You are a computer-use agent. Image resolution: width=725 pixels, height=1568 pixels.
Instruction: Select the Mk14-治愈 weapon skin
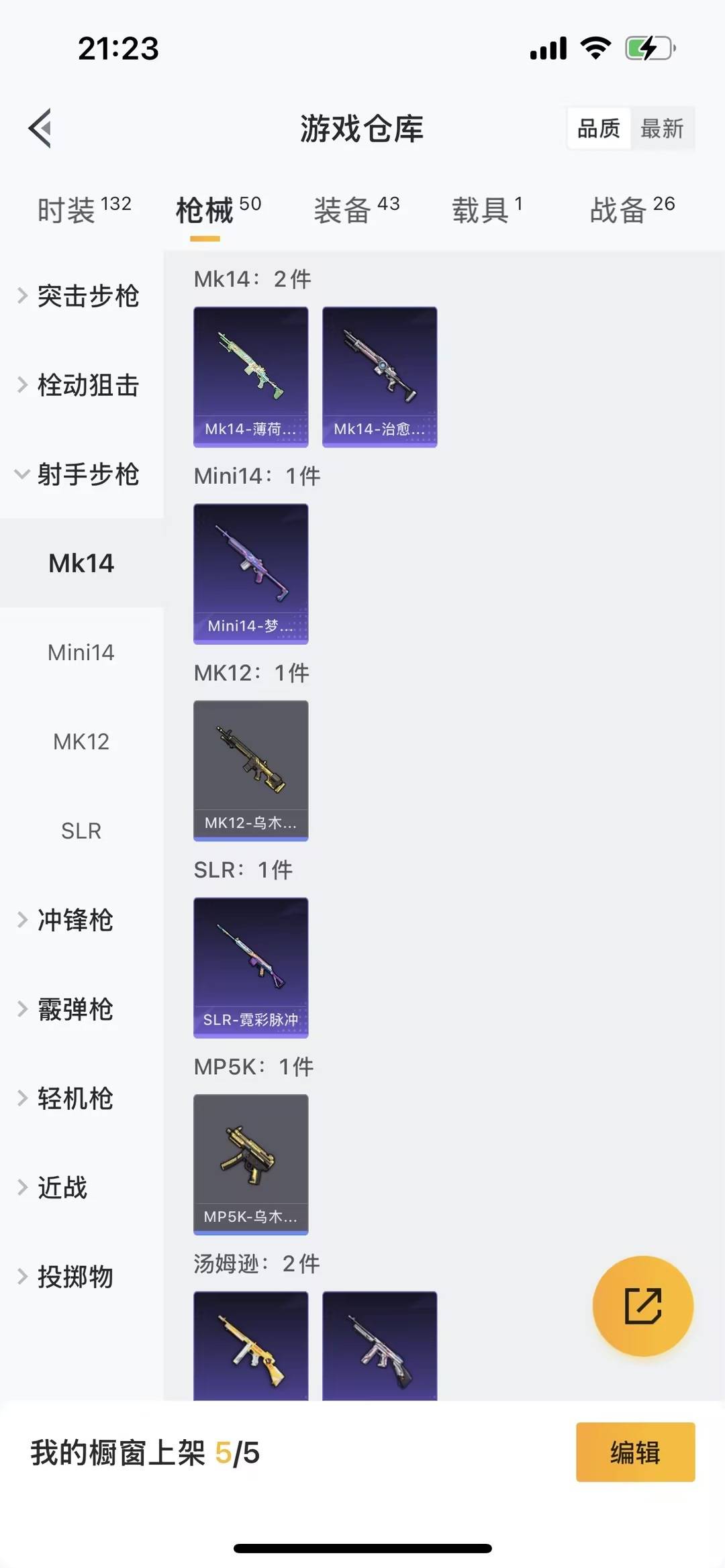tap(379, 376)
